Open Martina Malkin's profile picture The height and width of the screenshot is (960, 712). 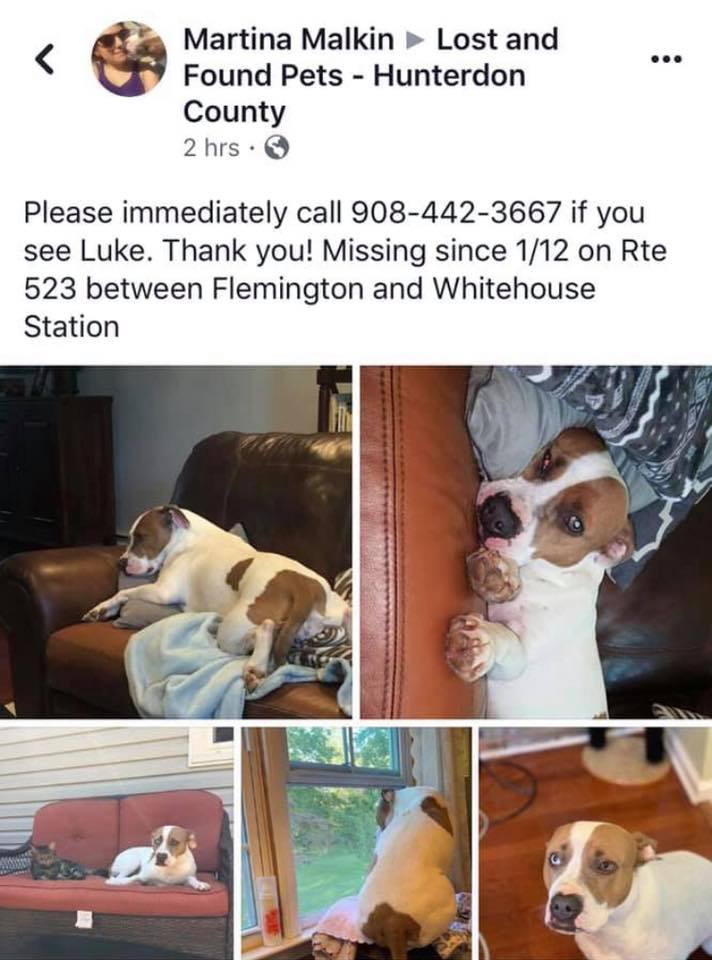(129, 59)
